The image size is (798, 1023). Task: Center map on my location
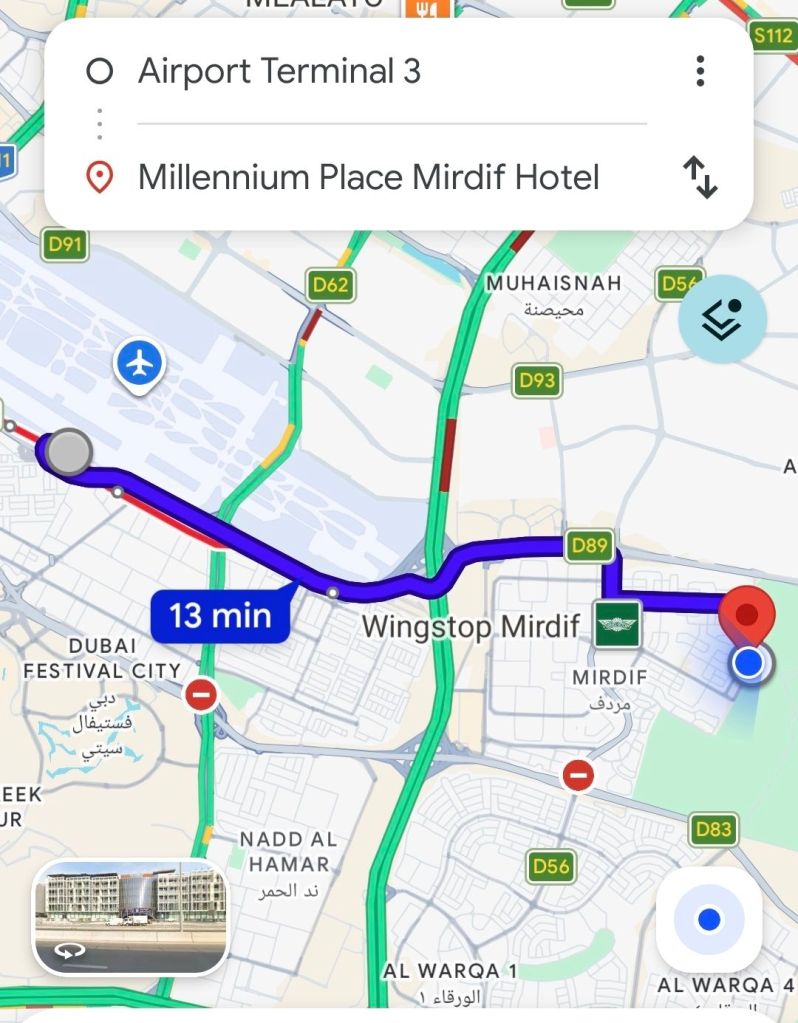click(x=708, y=919)
